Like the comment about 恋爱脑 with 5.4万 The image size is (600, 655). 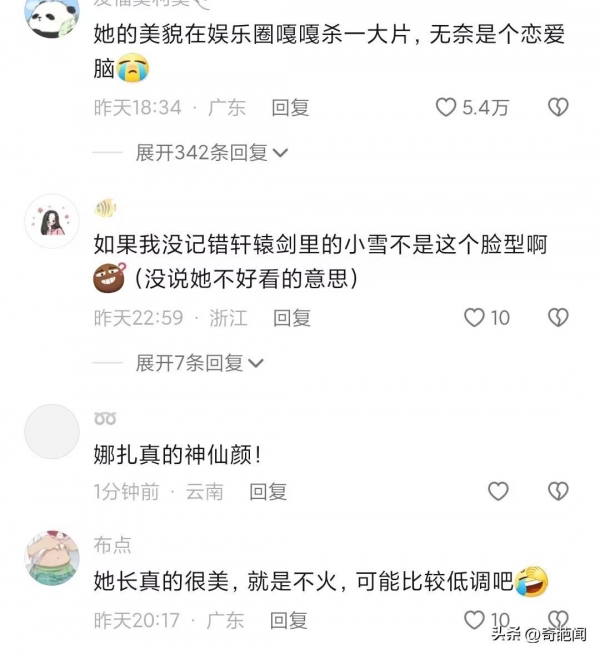click(446, 107)
